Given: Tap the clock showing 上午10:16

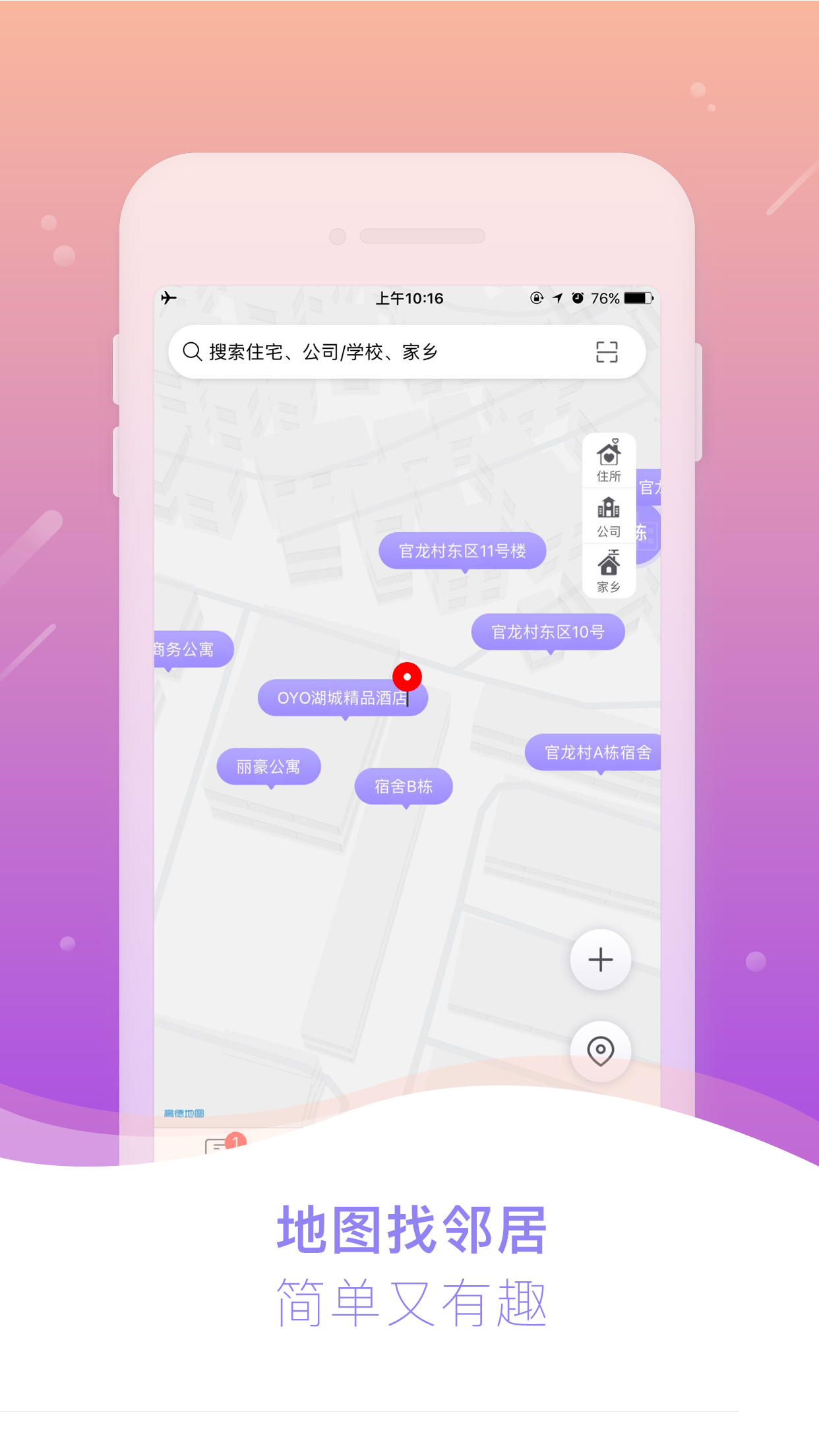Looking at the screenshot, I should 409,298.
